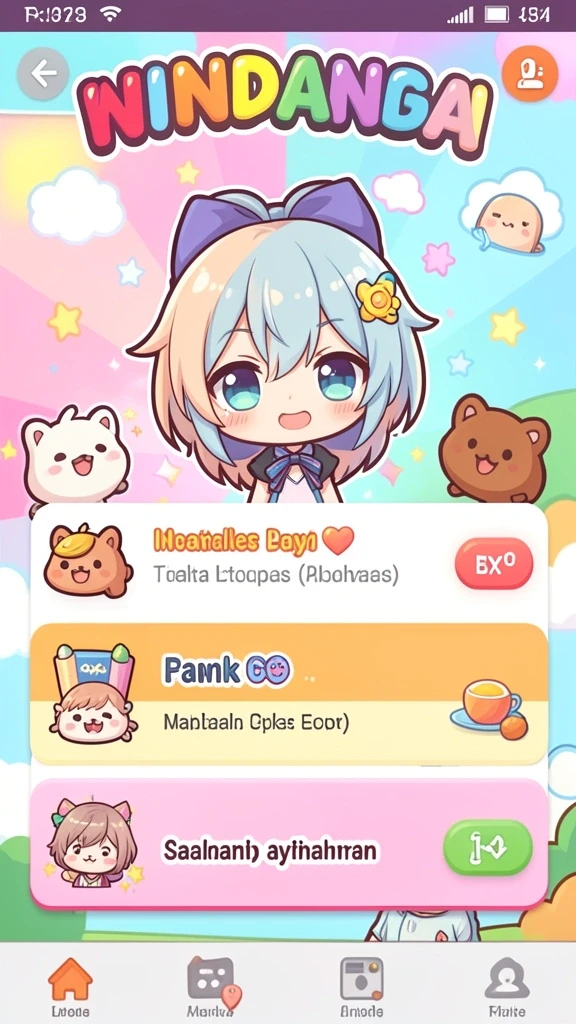Screen dimensions: 576x1024
Task: Switch to the home tab
Action: pyautogui.click(x=71, y=986)
